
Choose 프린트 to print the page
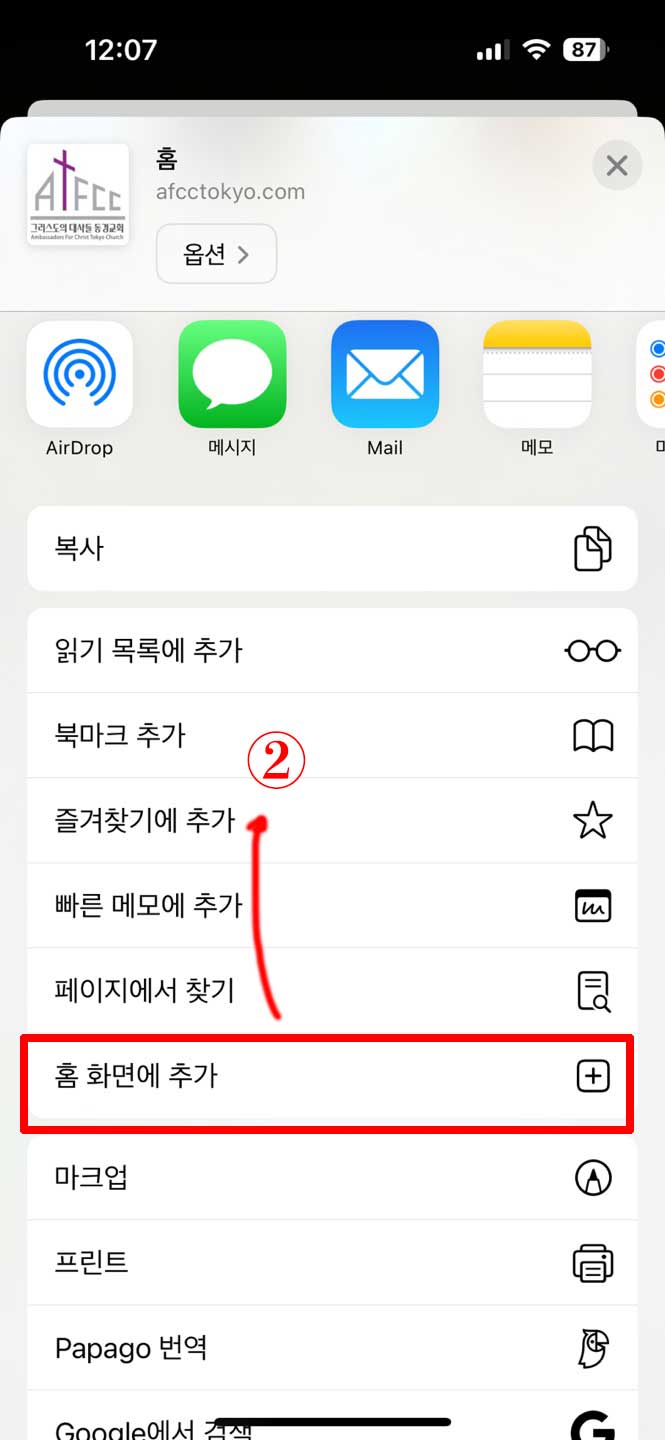click(x=332, y=1262)
